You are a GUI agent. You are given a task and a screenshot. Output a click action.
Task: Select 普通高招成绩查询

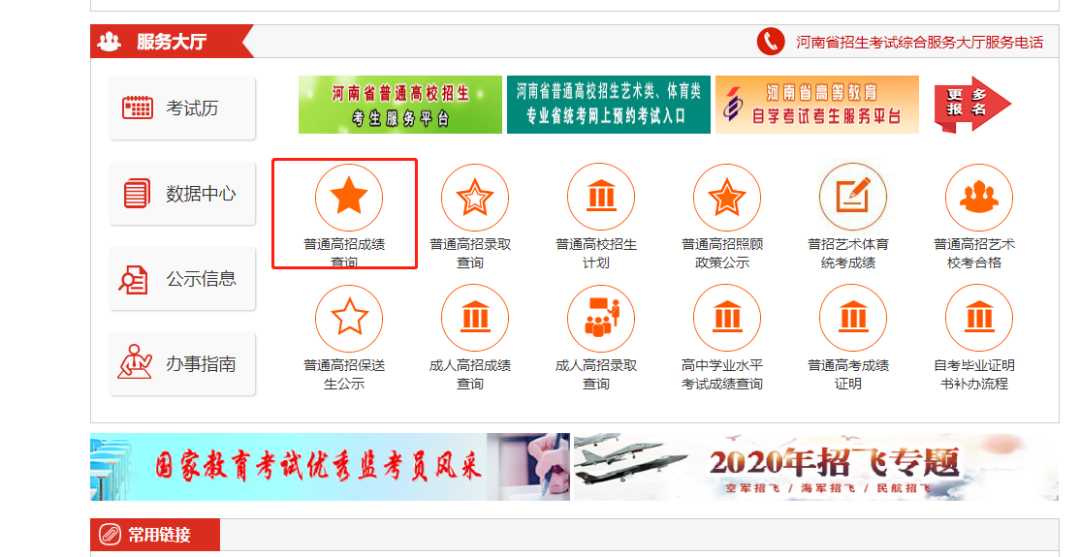[345, 213]
